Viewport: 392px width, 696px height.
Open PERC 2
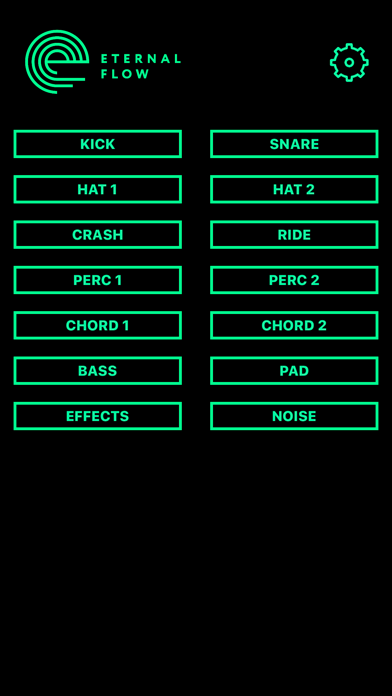pos(294,280)
